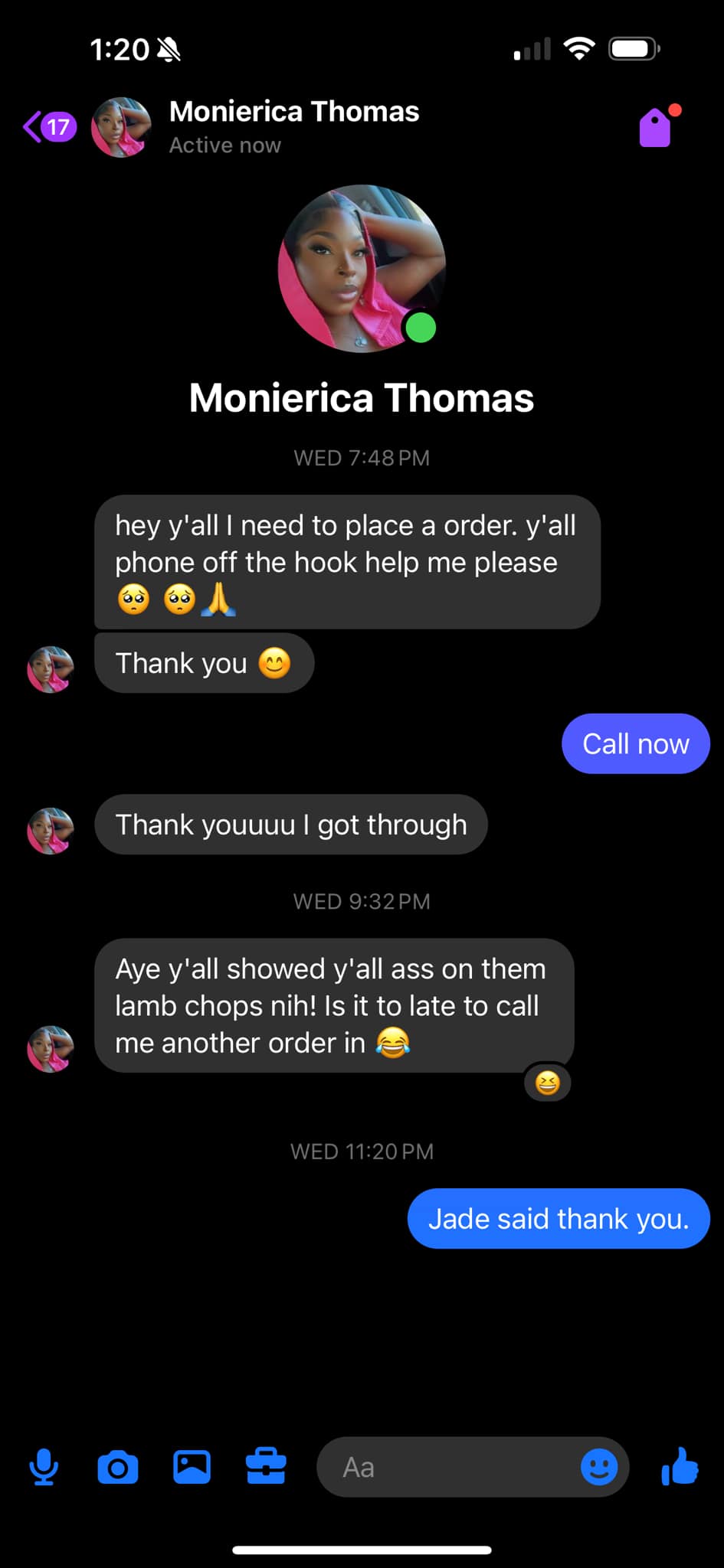Open the camera to take a photo

[x=118, y=1467]
